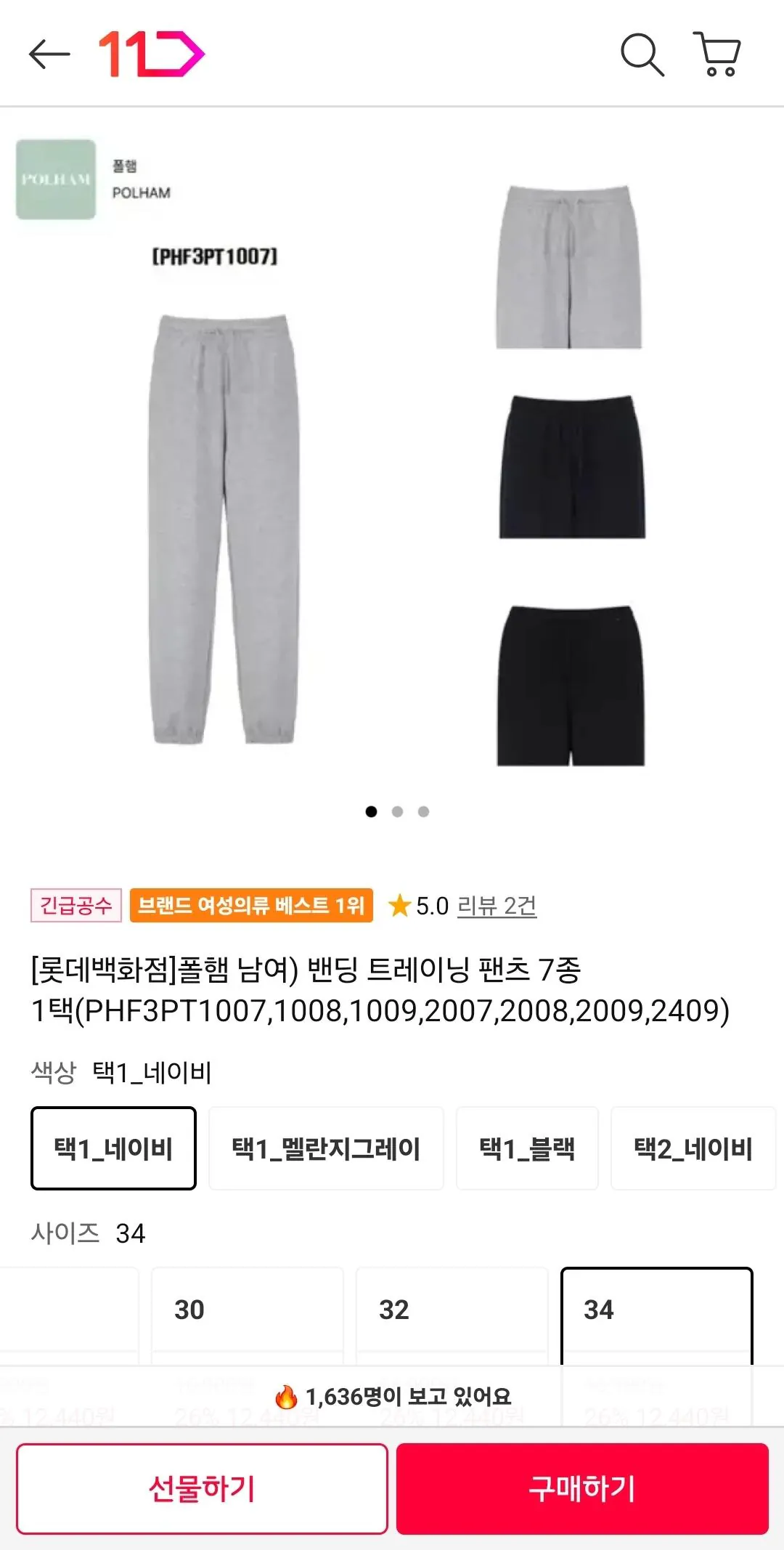Pick size 34
This screenshot has width=784, height=1550.
[656, 1310]
